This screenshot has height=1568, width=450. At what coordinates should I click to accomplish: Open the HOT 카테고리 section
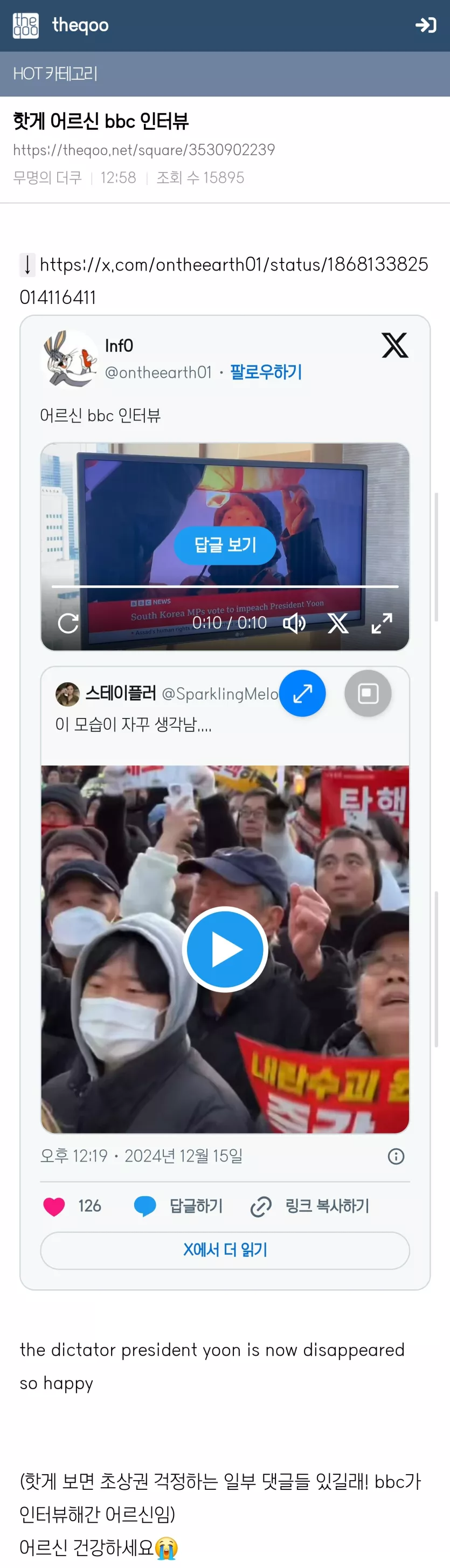[56, 74]
